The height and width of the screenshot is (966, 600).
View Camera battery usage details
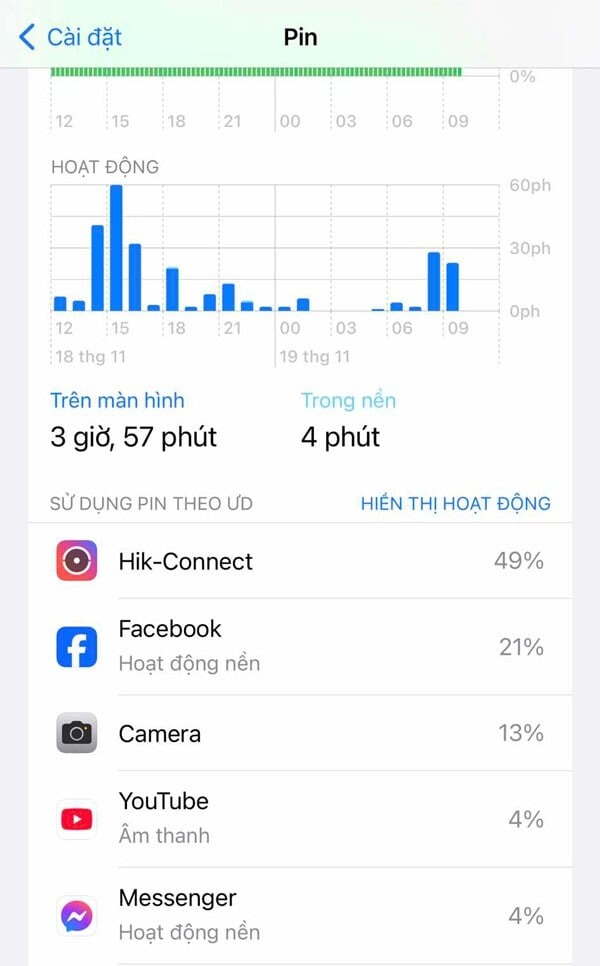300,733
